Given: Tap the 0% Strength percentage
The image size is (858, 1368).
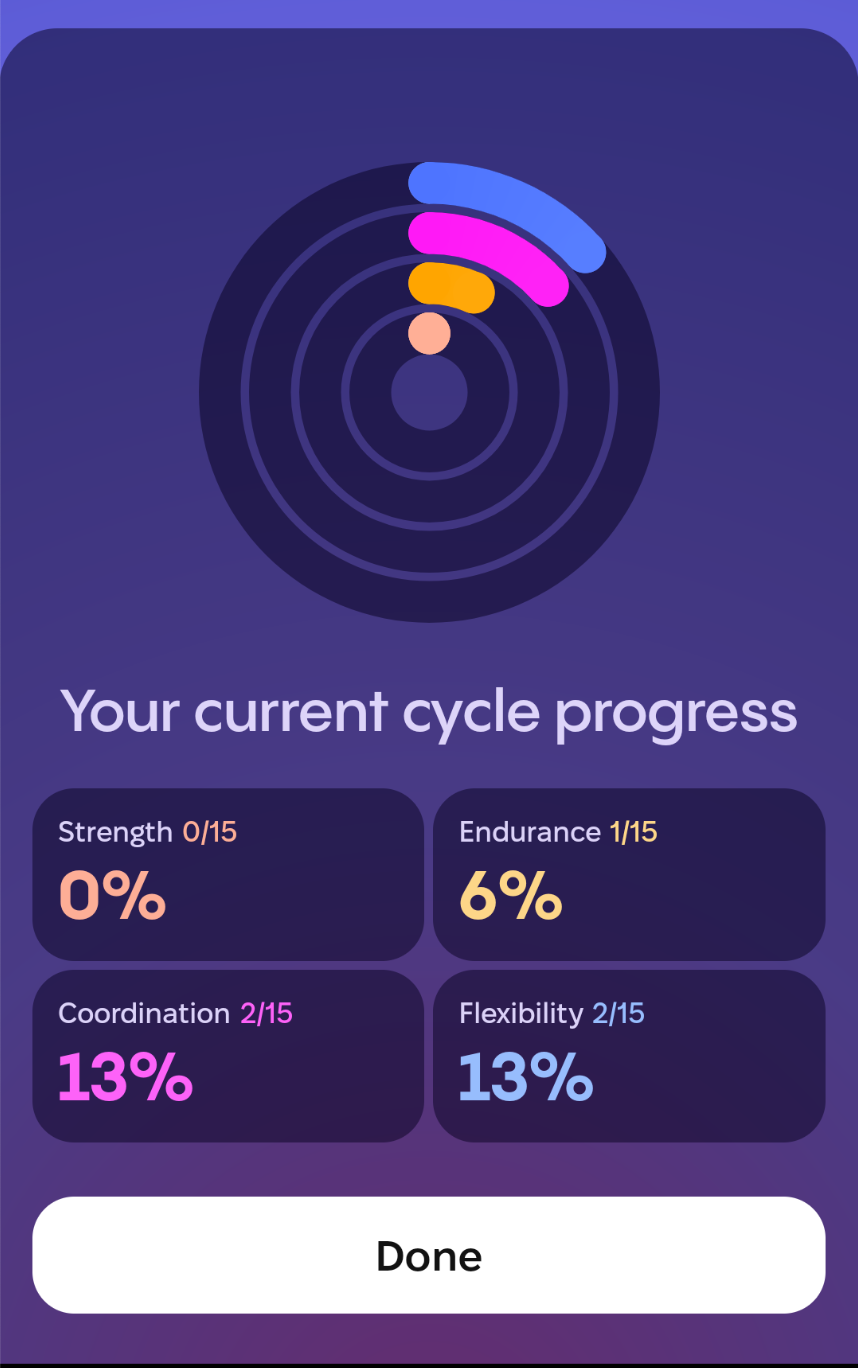Looking at the screenshot, I should point(110,897).
